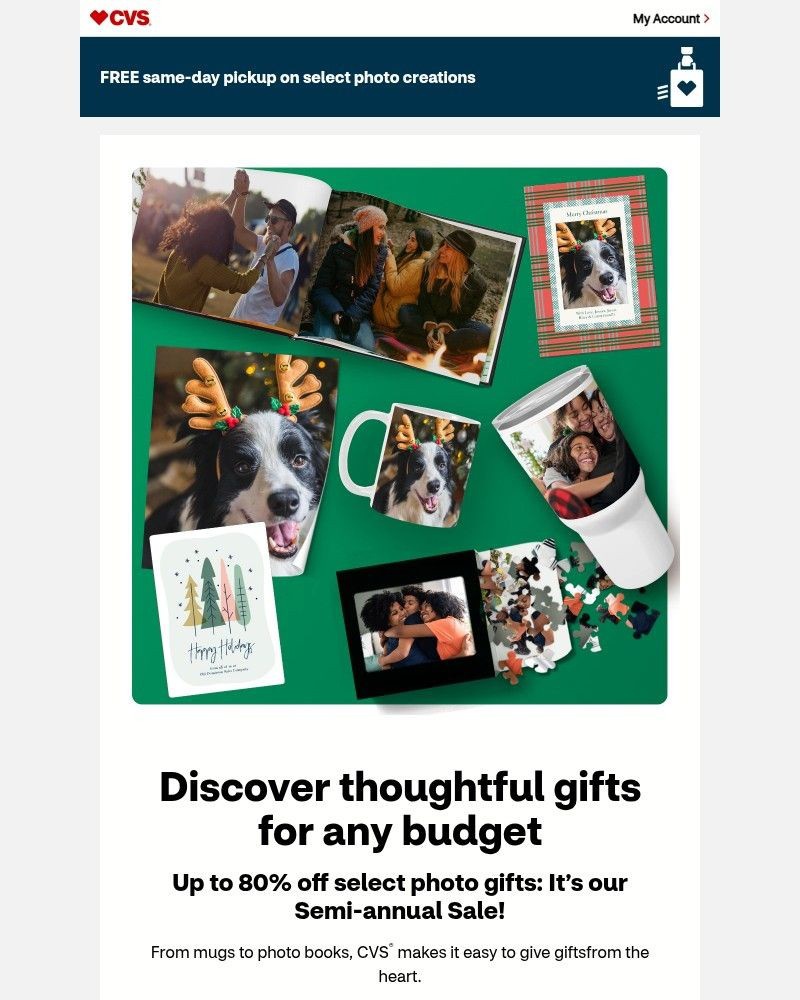Click the top header navigation bar
Screen dimensions: 800x1000
400,18
